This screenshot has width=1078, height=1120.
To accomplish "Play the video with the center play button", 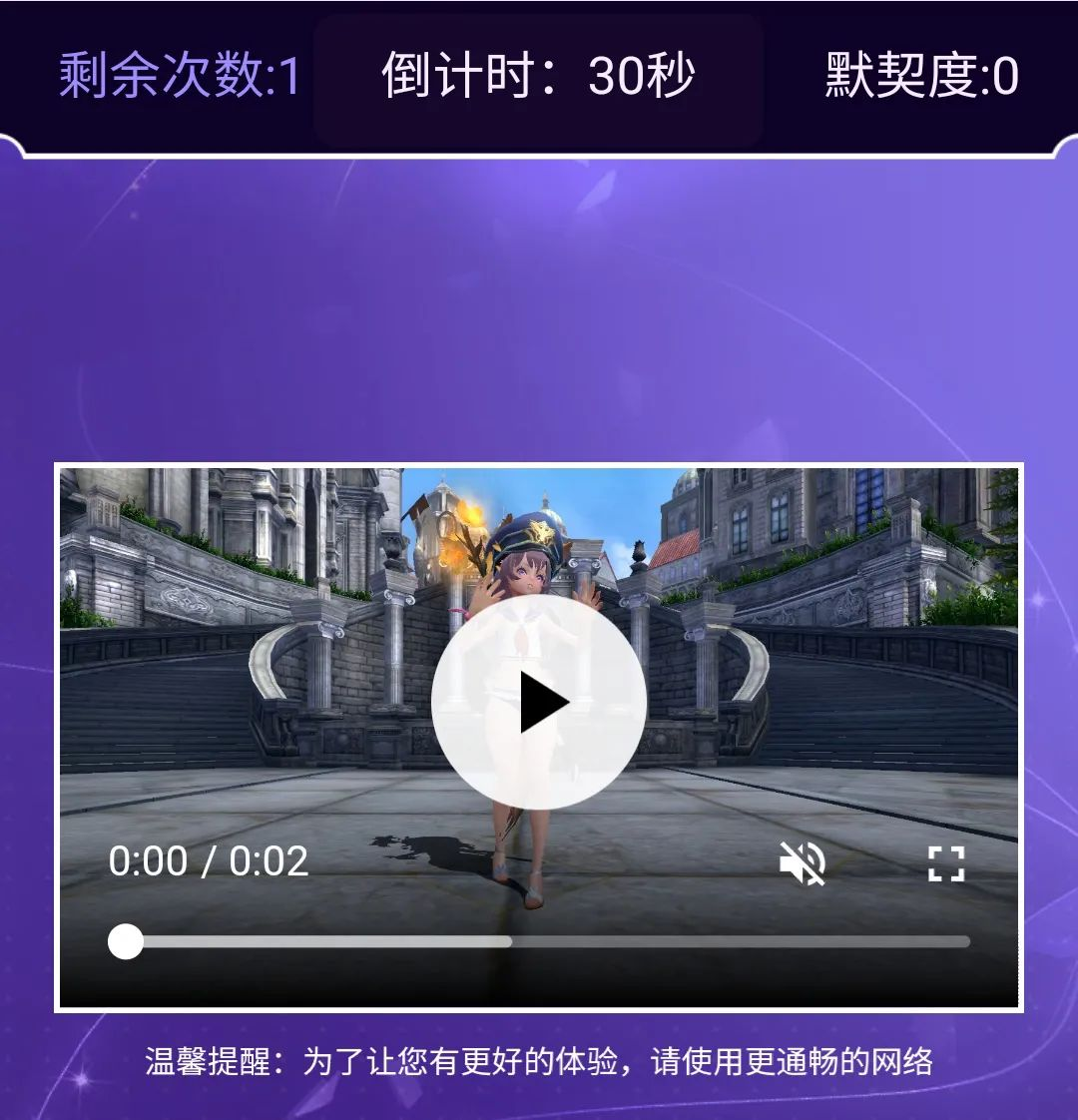I will click(x=539, y=704).
